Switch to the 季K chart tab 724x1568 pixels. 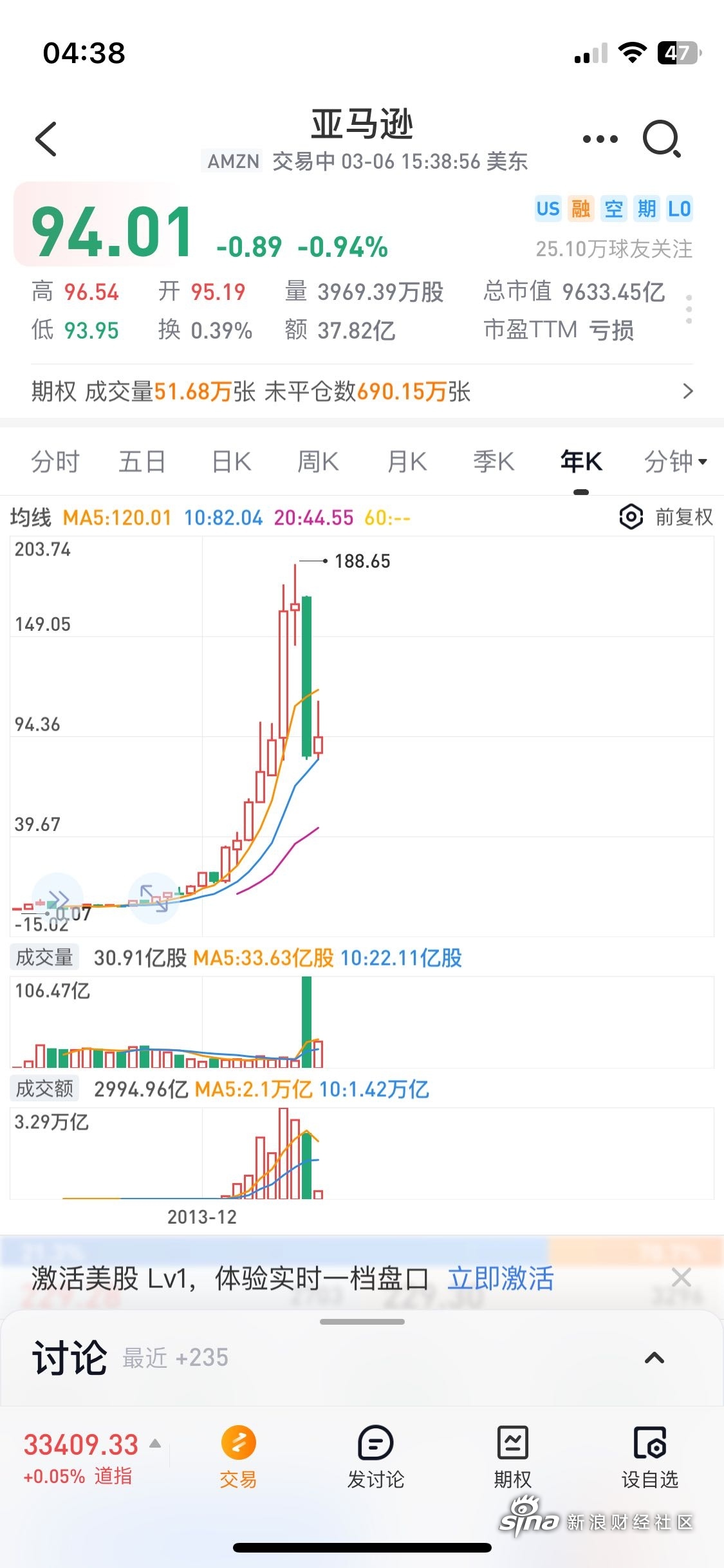(494, 462)
